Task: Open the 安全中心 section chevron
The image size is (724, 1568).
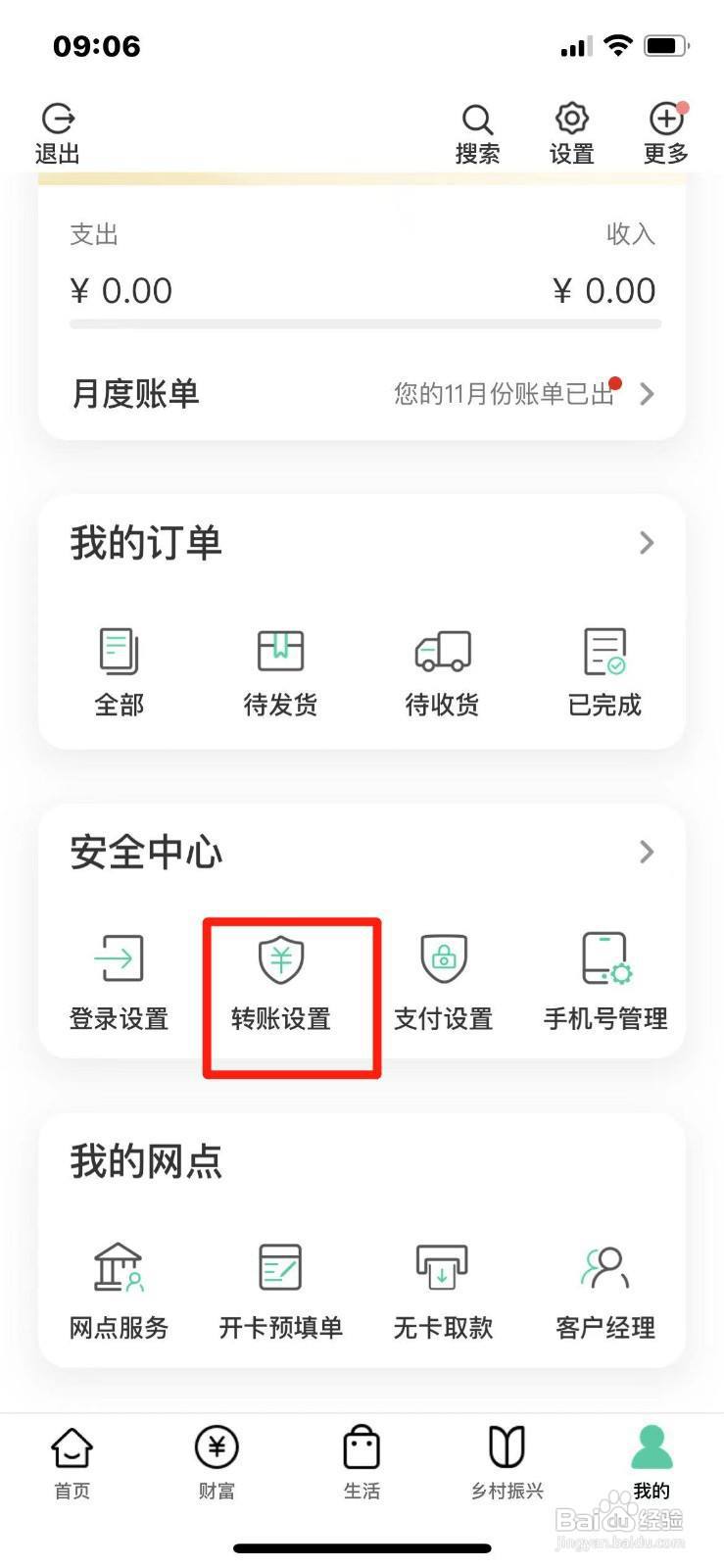Action: tap(646, 852)
